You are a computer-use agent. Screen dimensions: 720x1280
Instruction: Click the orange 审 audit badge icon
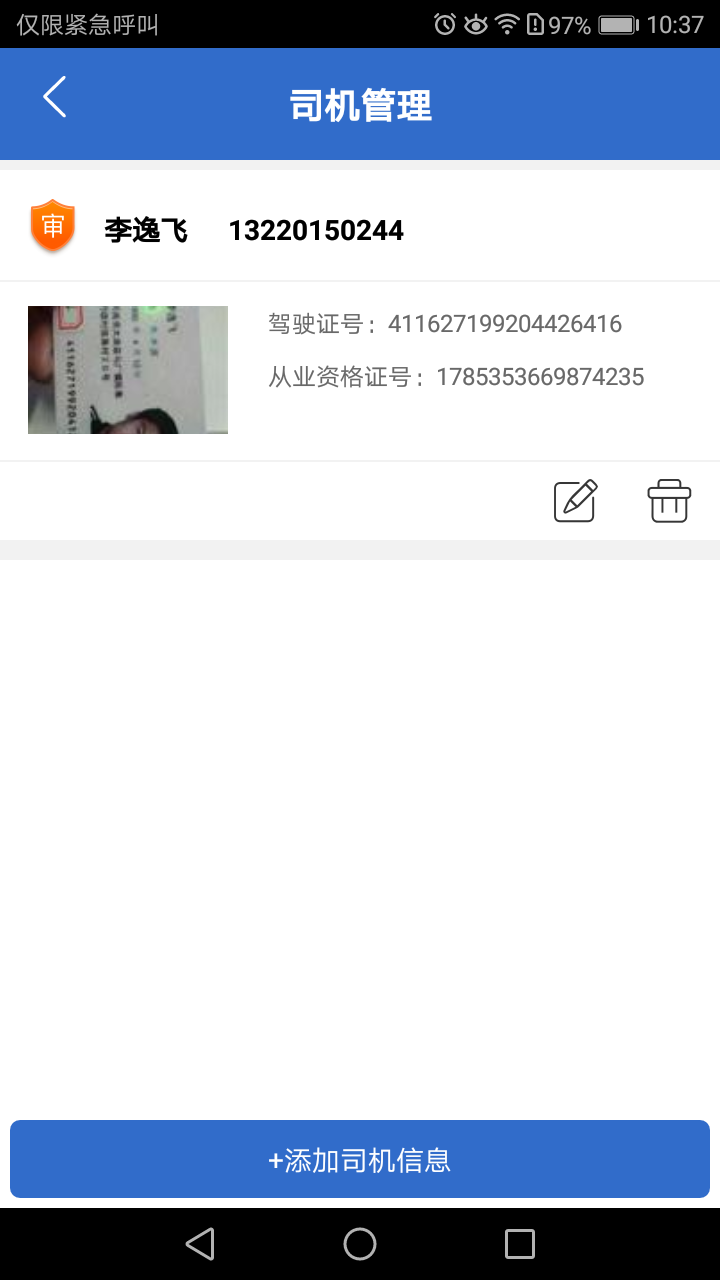pyautogui.click(x=53, y=227)
